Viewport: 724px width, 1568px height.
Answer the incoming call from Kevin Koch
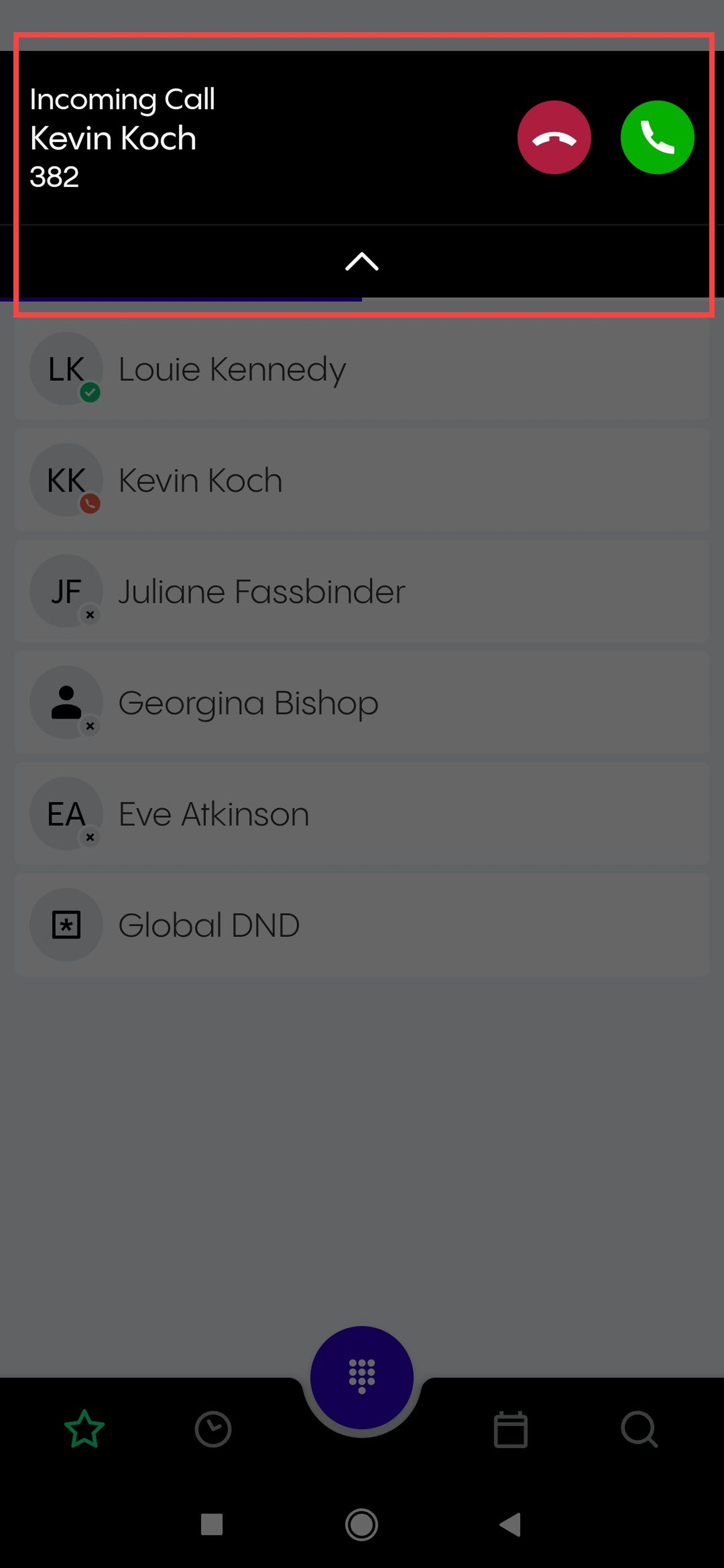pos(656,138)
